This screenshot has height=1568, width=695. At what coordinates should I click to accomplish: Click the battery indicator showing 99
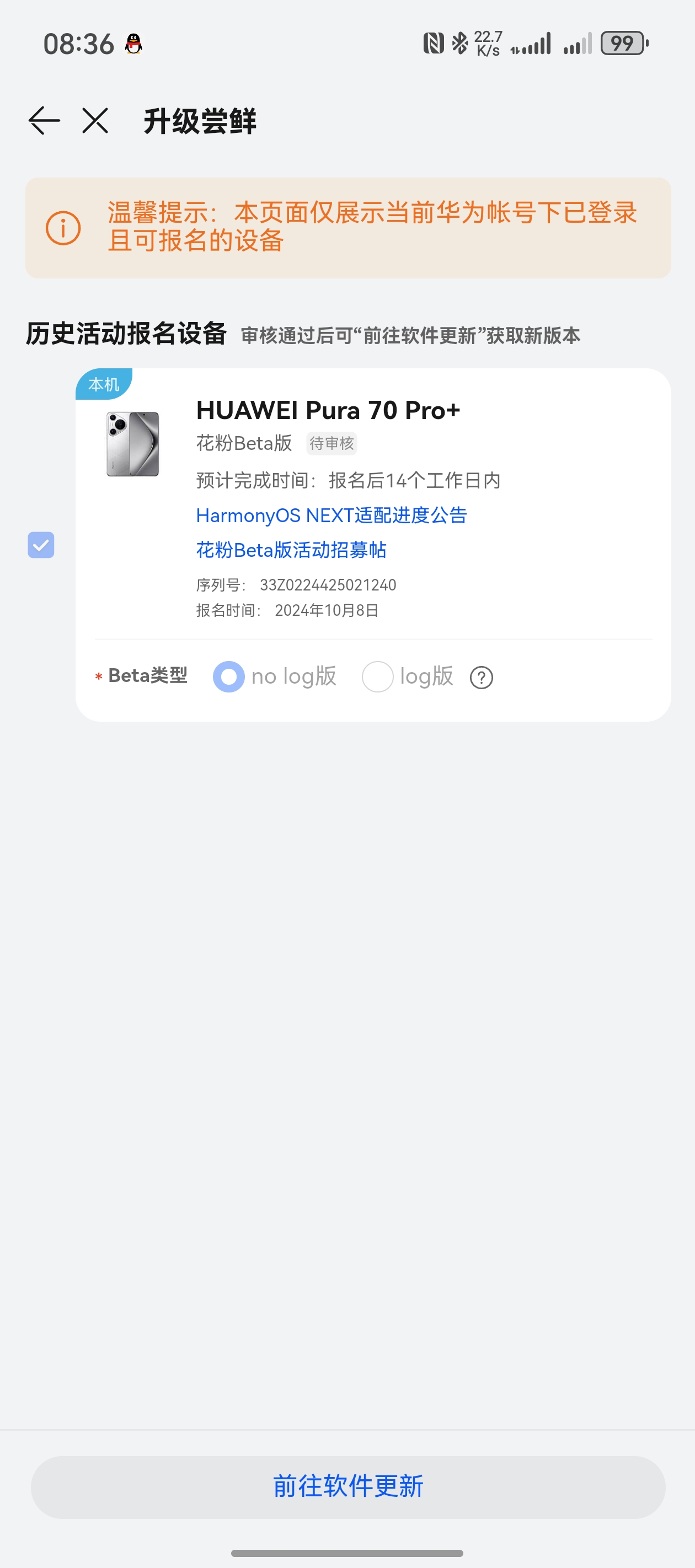tap(623, 42)
